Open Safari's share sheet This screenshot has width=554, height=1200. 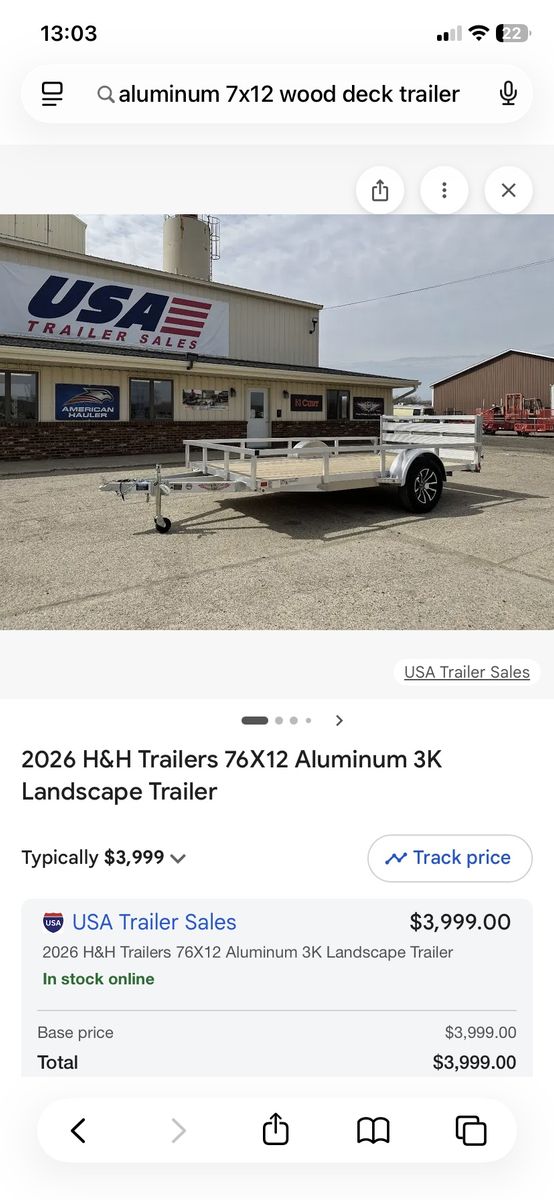(276, 1129)
